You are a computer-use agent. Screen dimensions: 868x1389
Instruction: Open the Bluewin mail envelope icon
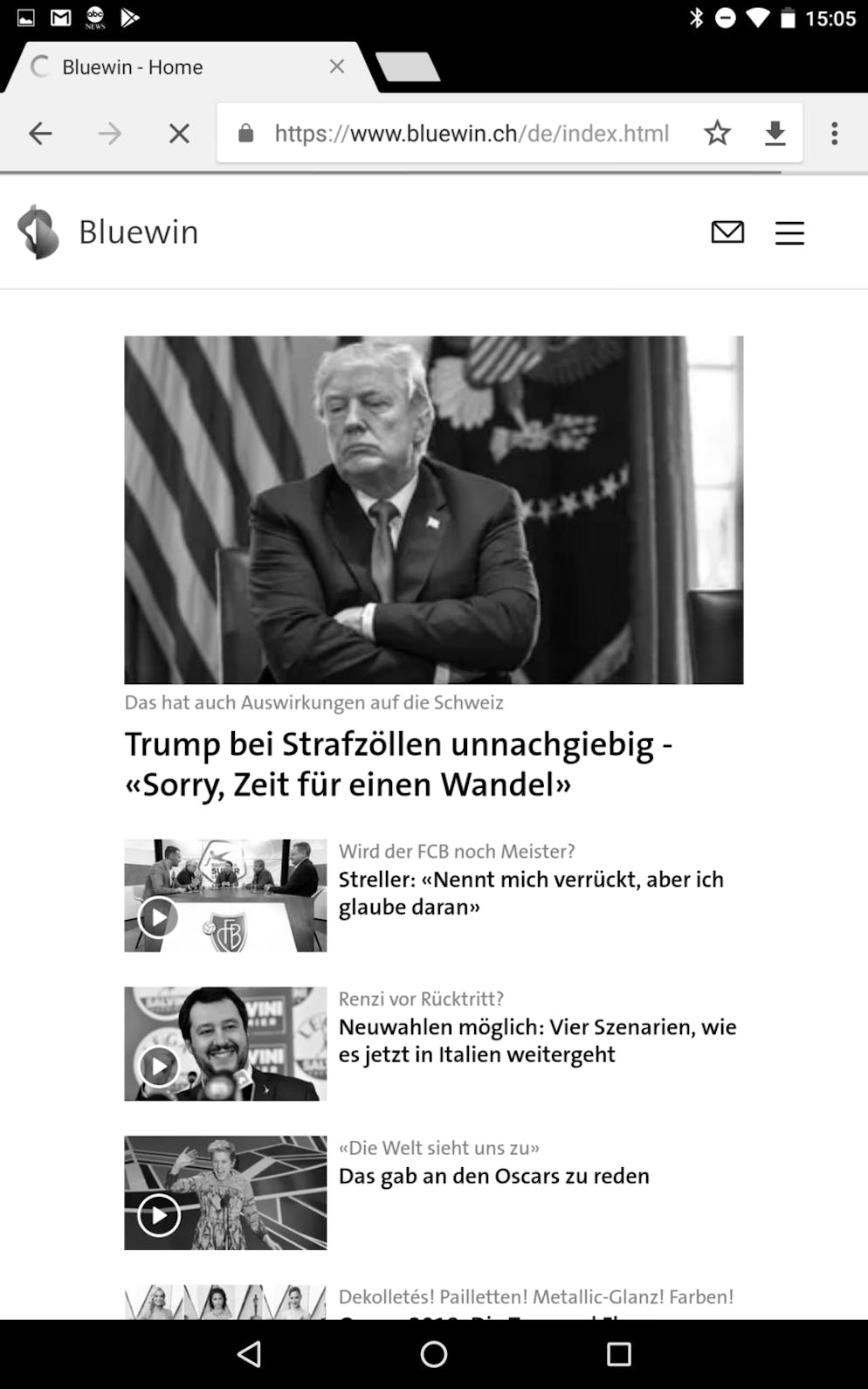click(727, 232)
